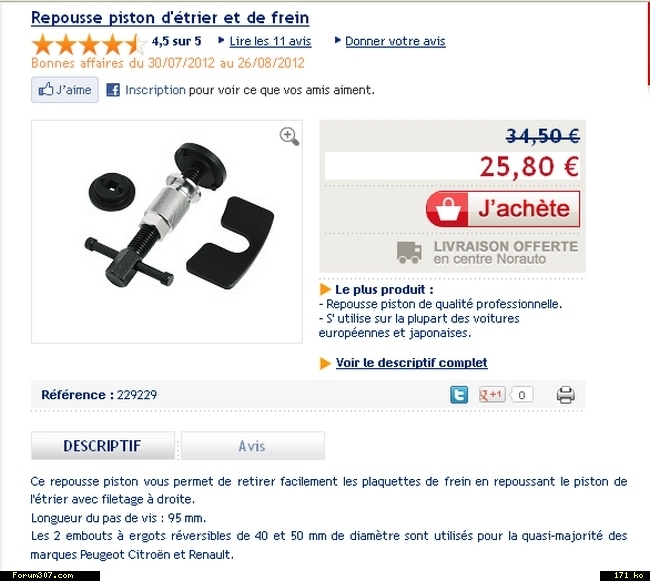The image size is (650, 581).
Task: Zoom the product image with the magnifier
Action: coord(289,136)
